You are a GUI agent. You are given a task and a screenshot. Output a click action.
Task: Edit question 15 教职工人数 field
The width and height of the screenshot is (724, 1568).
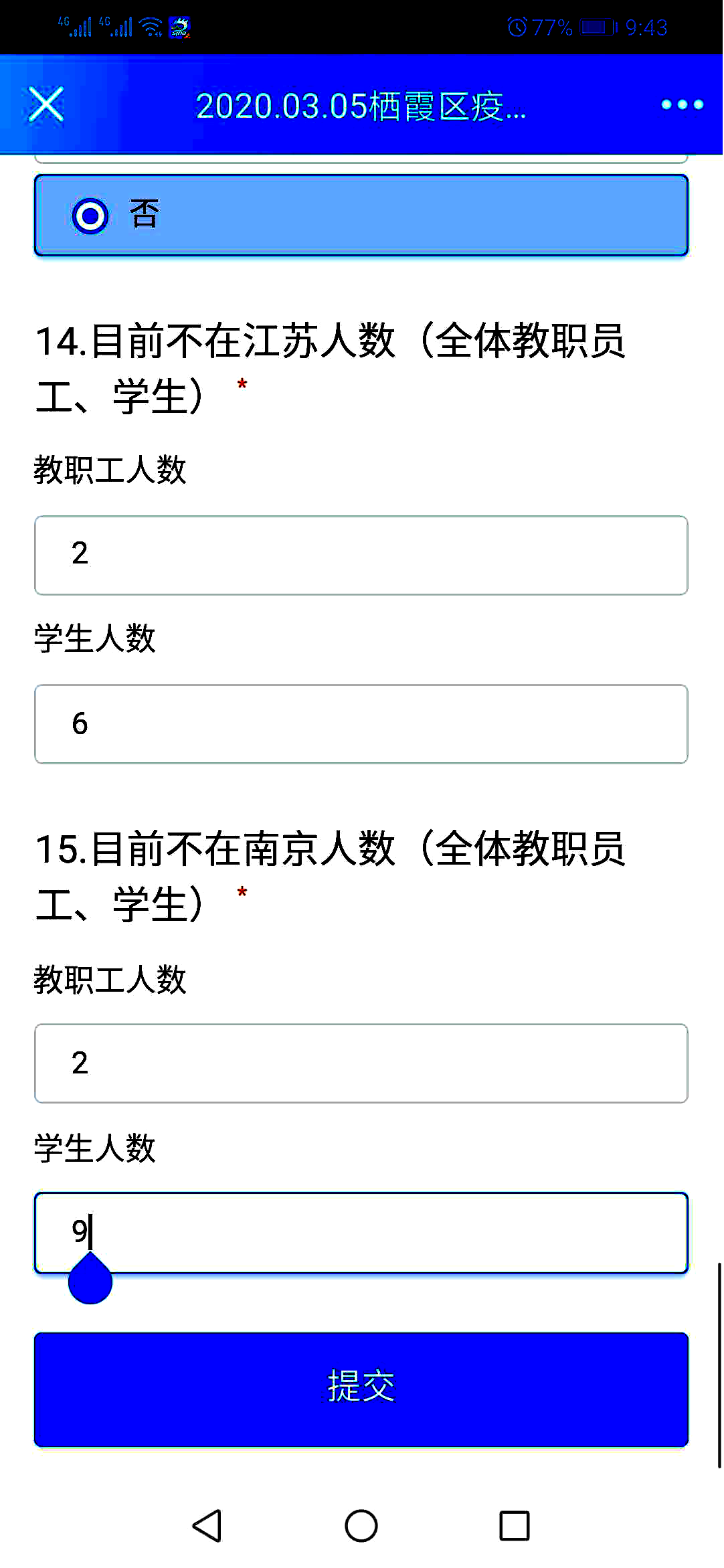coord(361,1063)
